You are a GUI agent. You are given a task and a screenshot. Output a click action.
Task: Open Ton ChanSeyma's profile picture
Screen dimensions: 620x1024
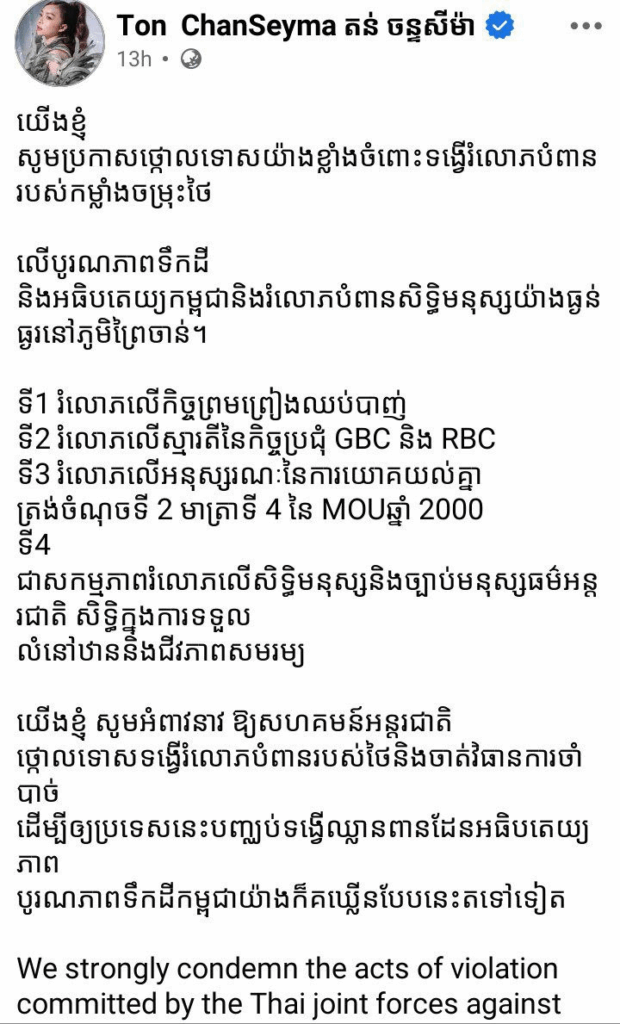click(58, 43)
